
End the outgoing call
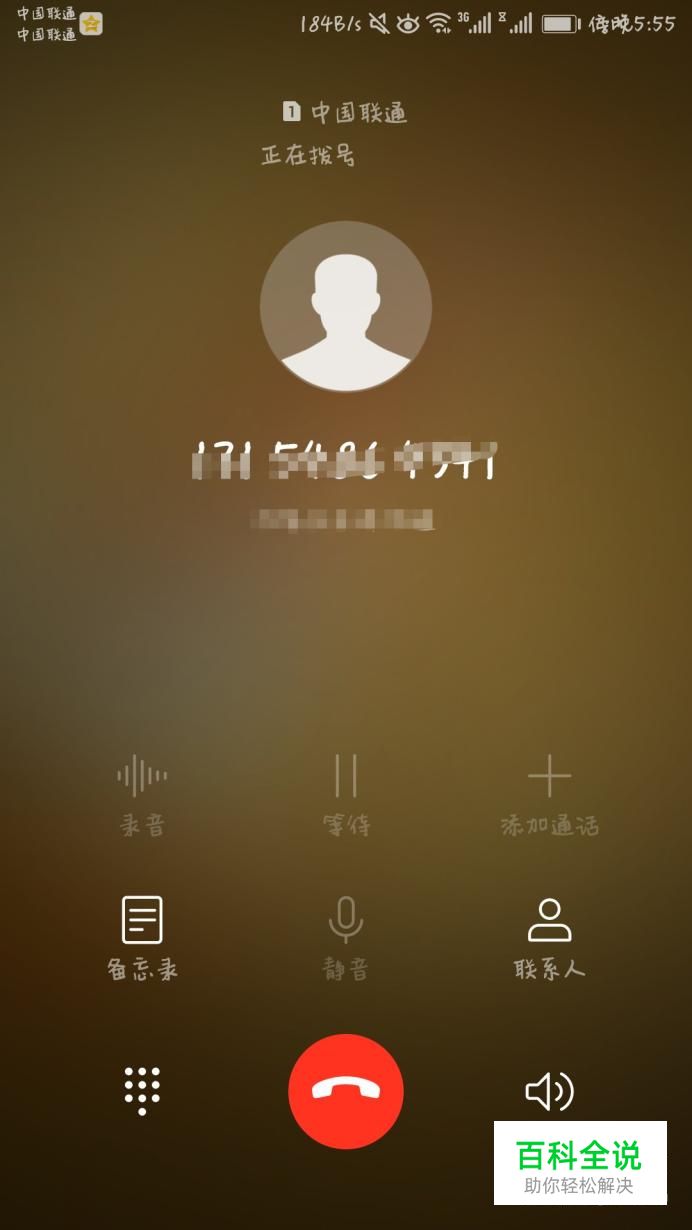(x=345, y=1091)
